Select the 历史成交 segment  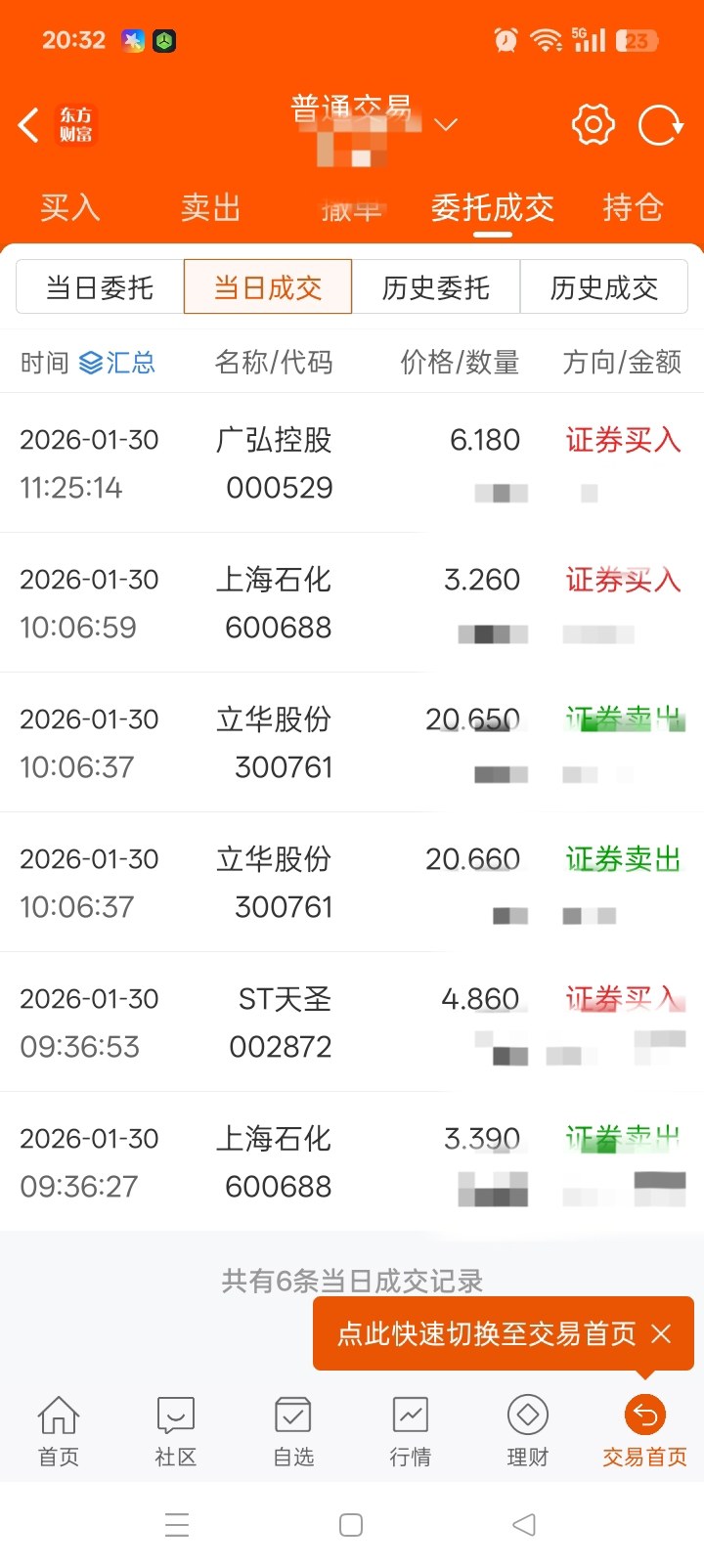[x=604, y=287]
